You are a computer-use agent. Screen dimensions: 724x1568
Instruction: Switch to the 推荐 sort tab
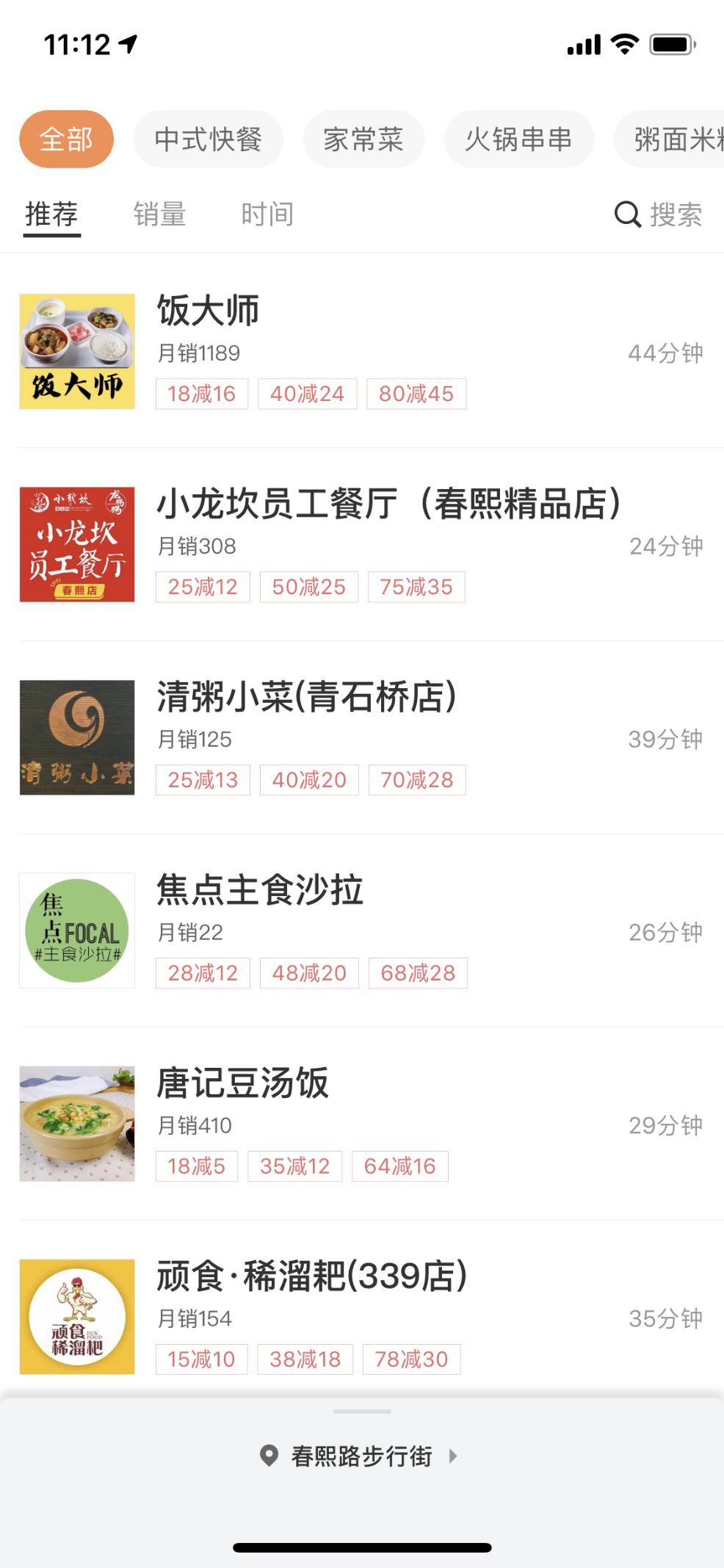coord(51,214)
